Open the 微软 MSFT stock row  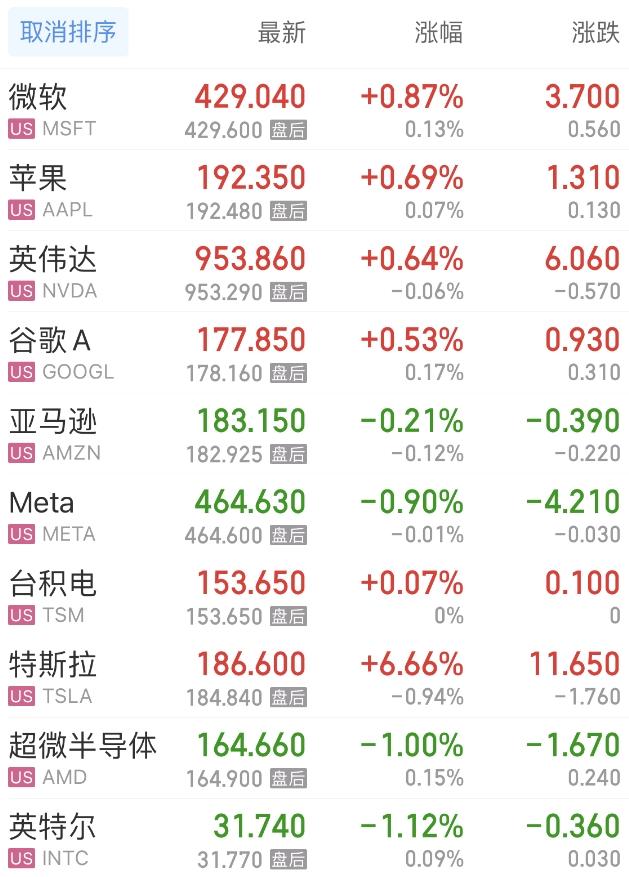314,110
